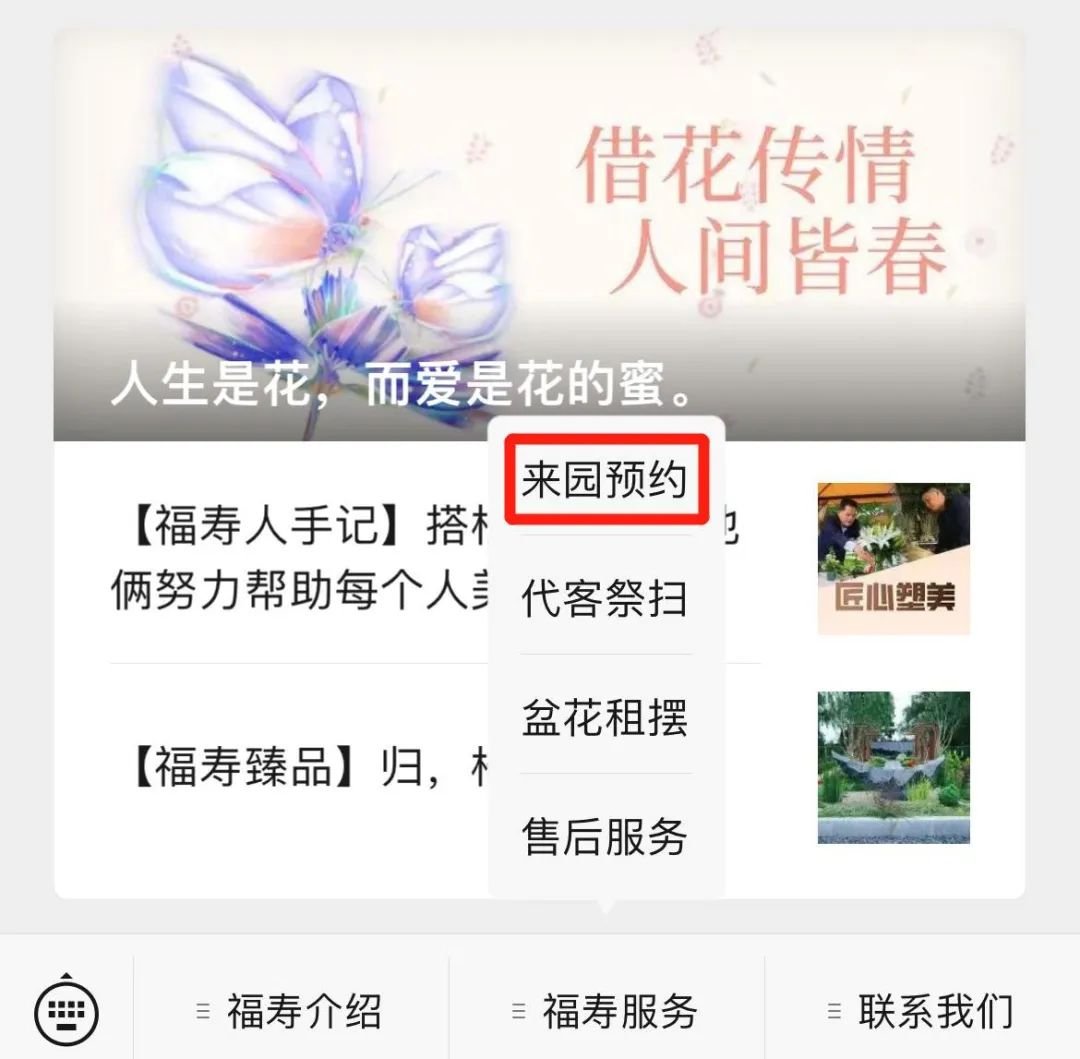Open the 【福寿臻品】 article
1080x1059 pixels.
pyautogui.click(x=300, y=768)
